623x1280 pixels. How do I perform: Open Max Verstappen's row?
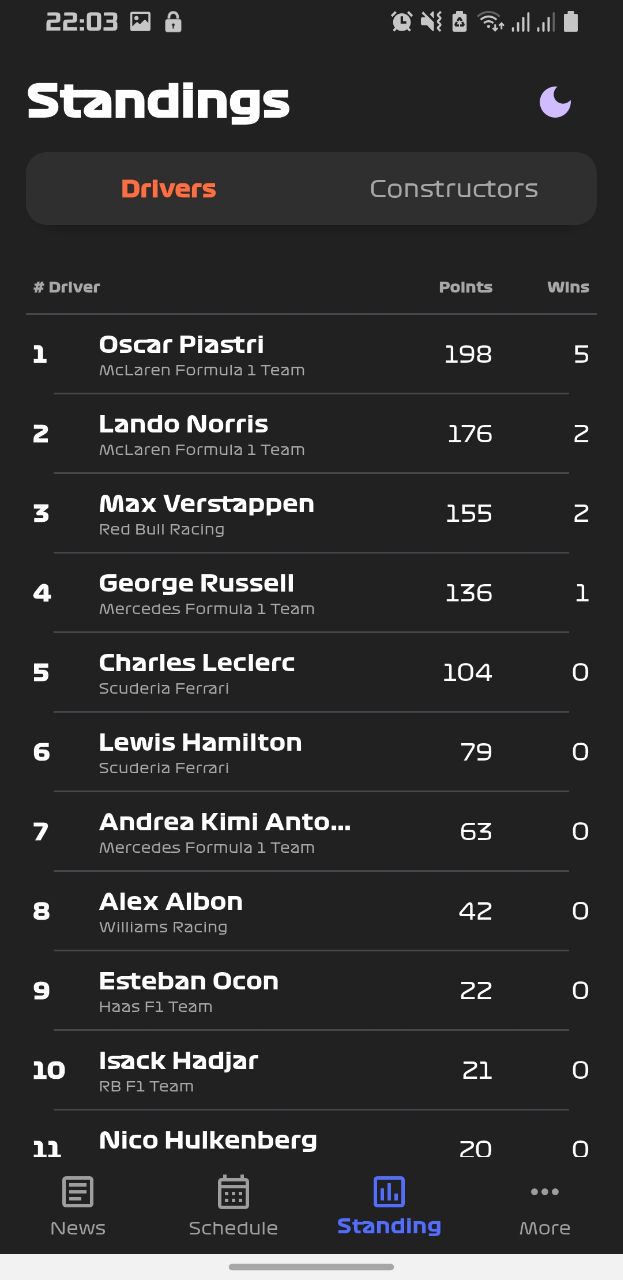click(x=311, y=513)
